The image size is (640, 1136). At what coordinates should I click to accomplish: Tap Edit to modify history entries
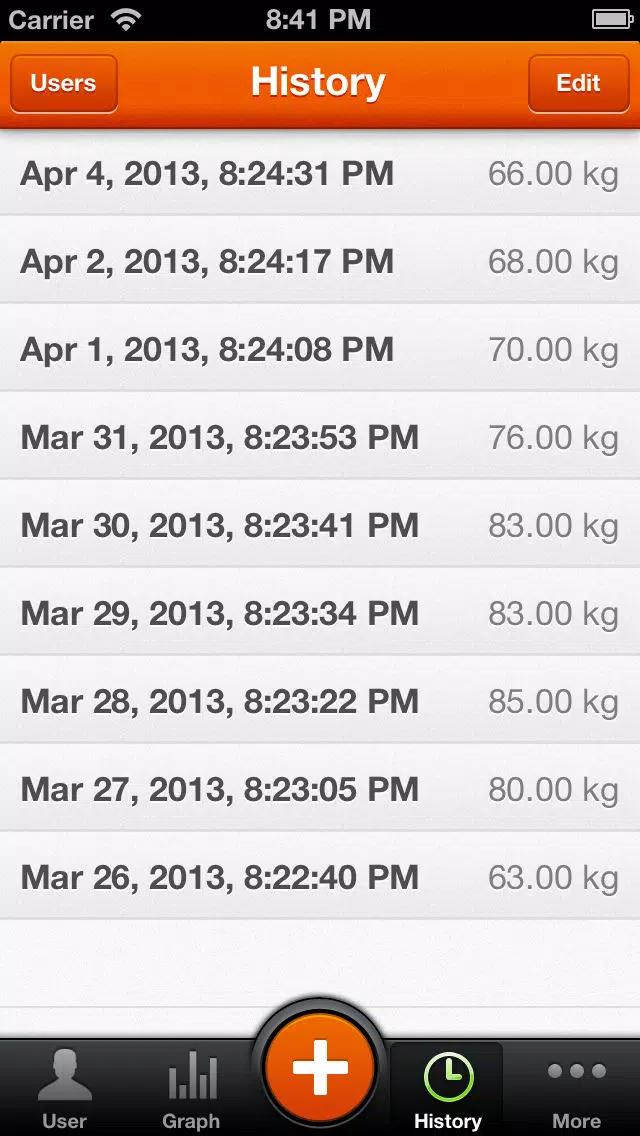578,83
